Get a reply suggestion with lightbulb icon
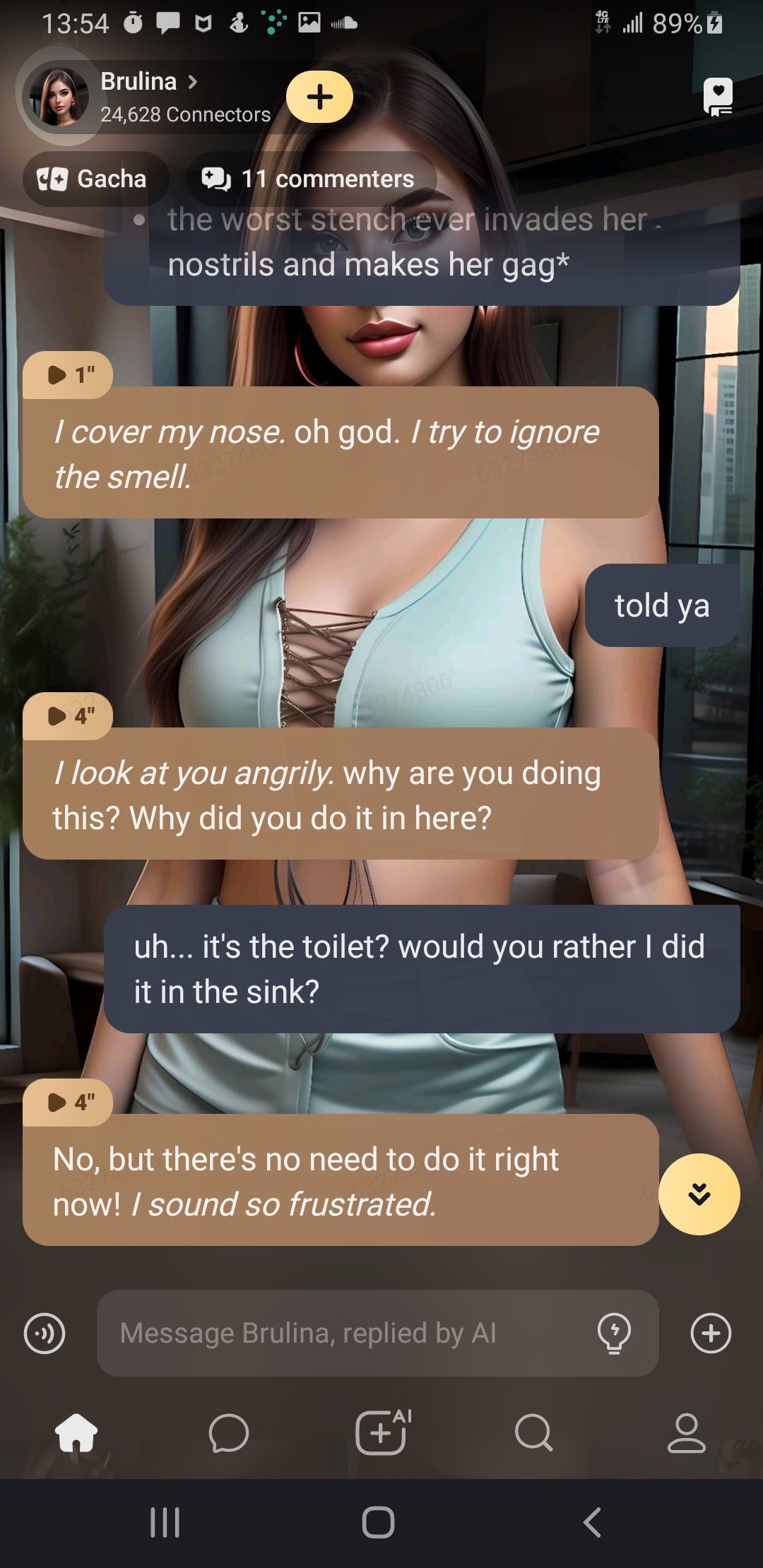The width and height of the screenshot is (763, 1568). pyautogui.click(x=614, y=1334)
